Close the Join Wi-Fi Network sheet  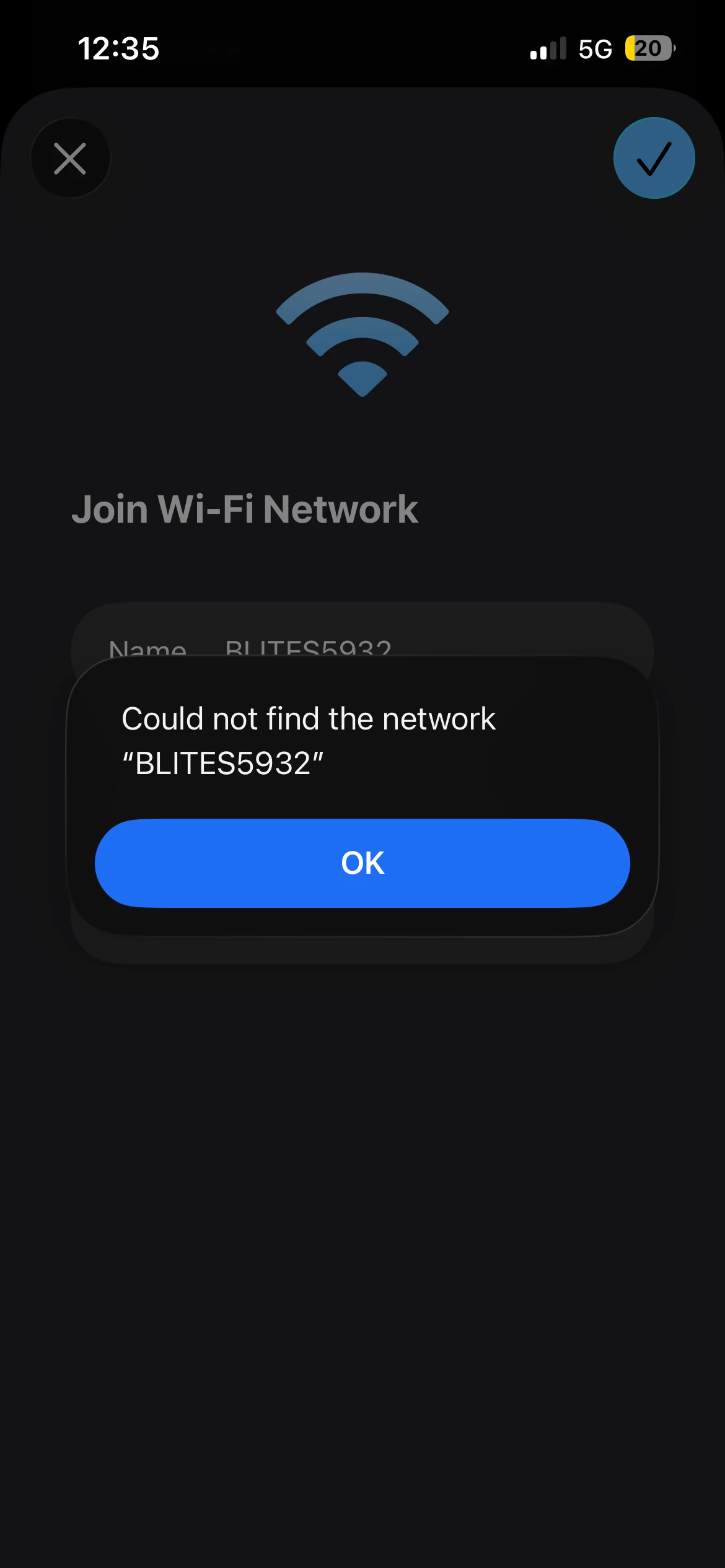coord(70,159)
